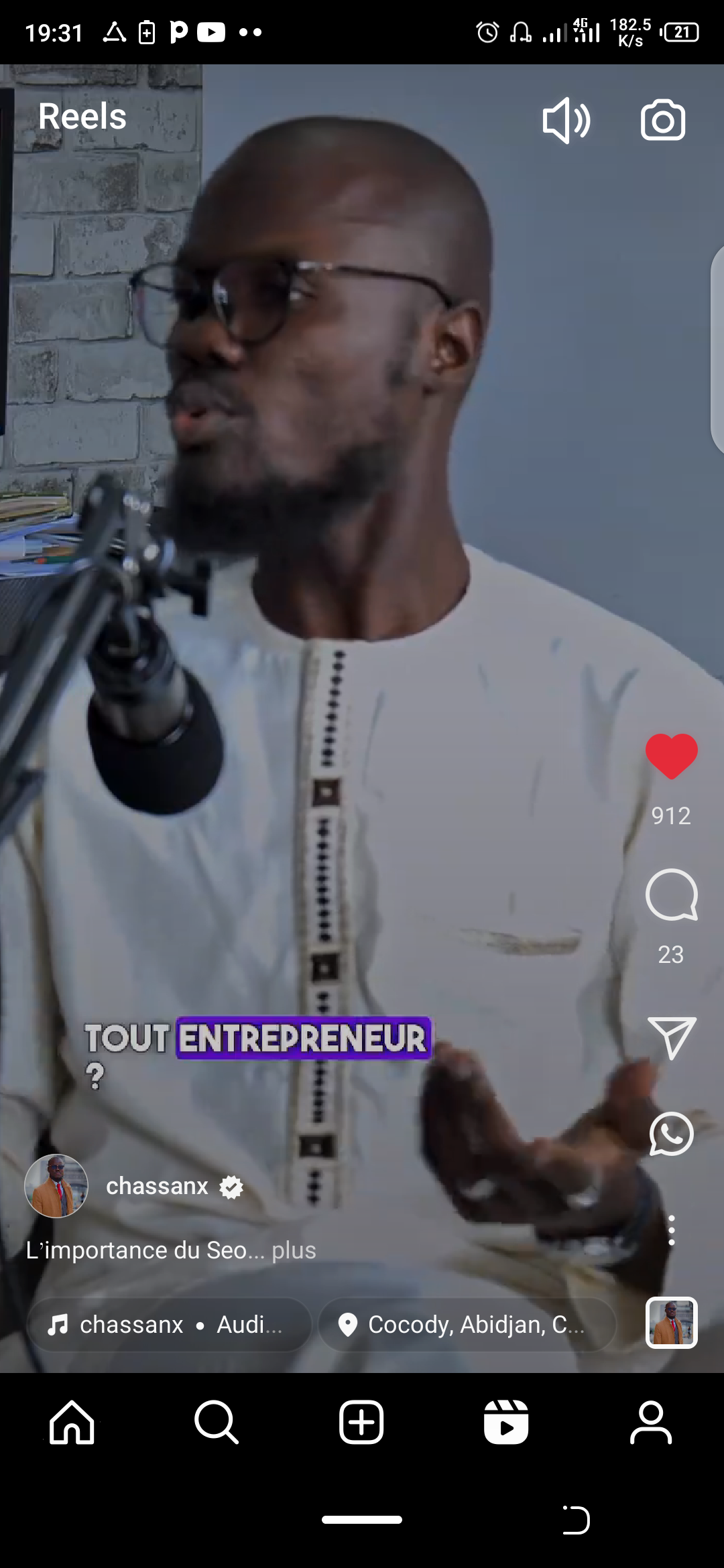Switch to the Search tab
The height and width of the screenshot is (1568, 724).
point(217,1422)
